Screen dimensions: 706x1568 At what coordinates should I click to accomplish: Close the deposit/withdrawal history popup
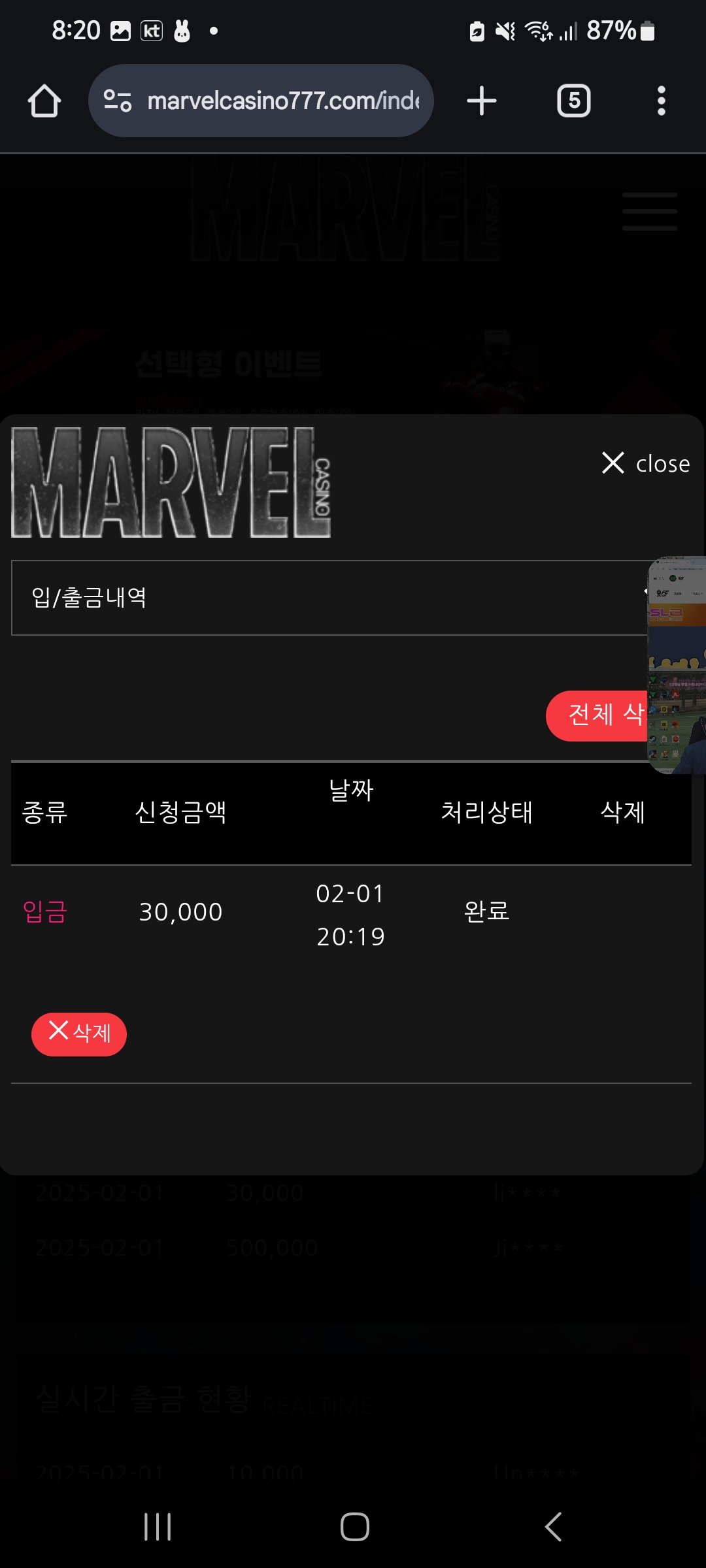pos(645,463)
